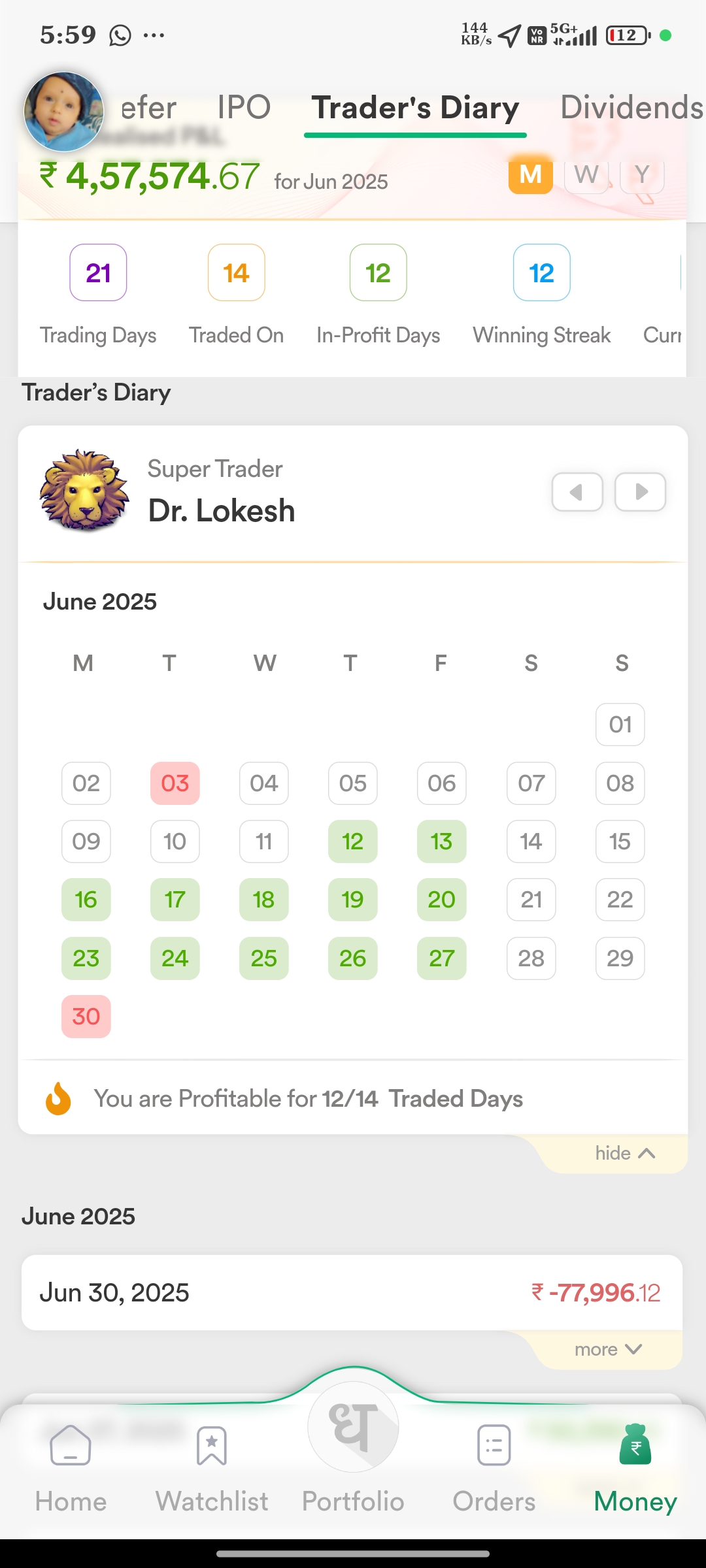Select the M monthly view toggle
The width and height of the screenshot is (706, 1568).
click(x=530, y=175)
